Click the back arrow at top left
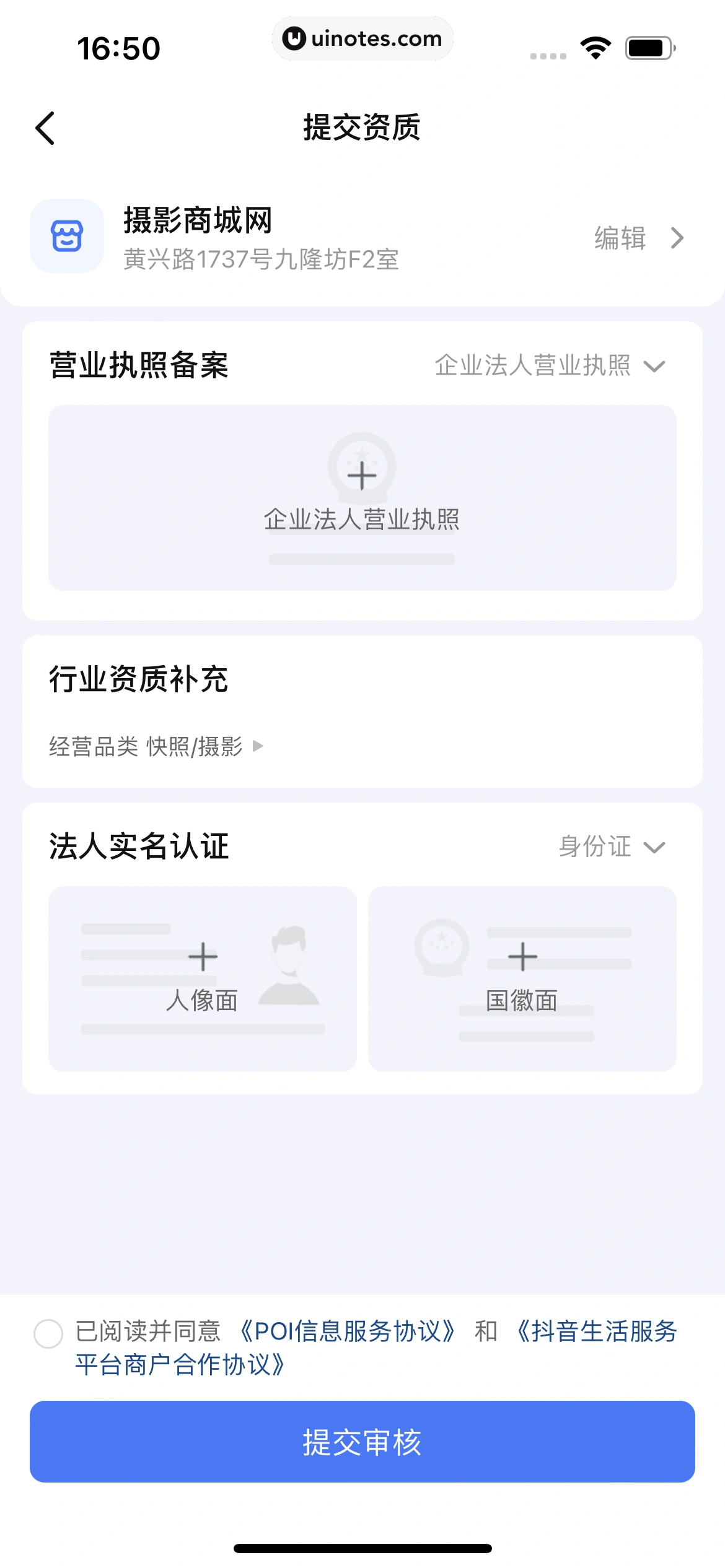Screen dimensions: 725x1568 tap(45, 128)
